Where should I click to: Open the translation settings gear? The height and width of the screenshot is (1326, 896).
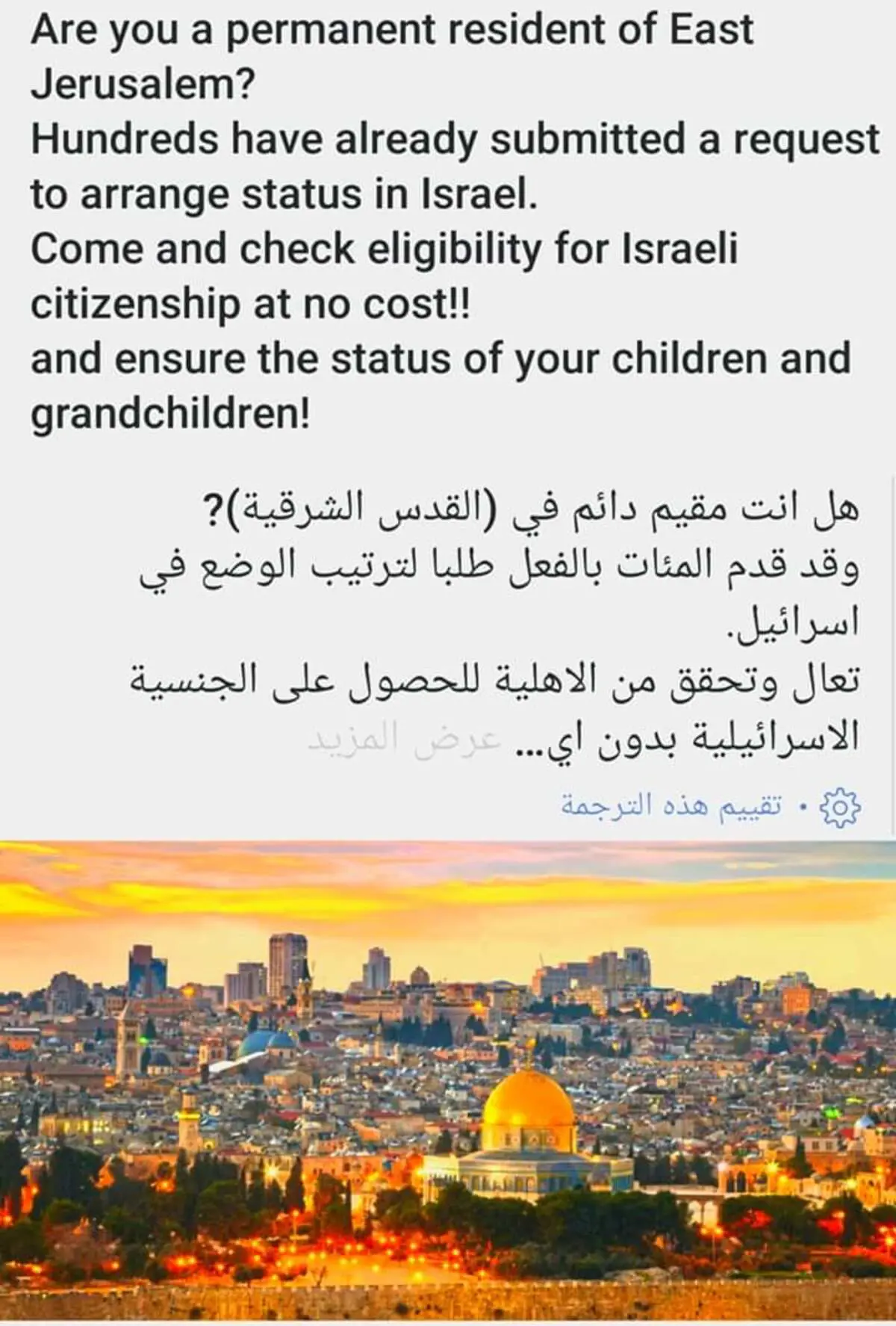840,808
